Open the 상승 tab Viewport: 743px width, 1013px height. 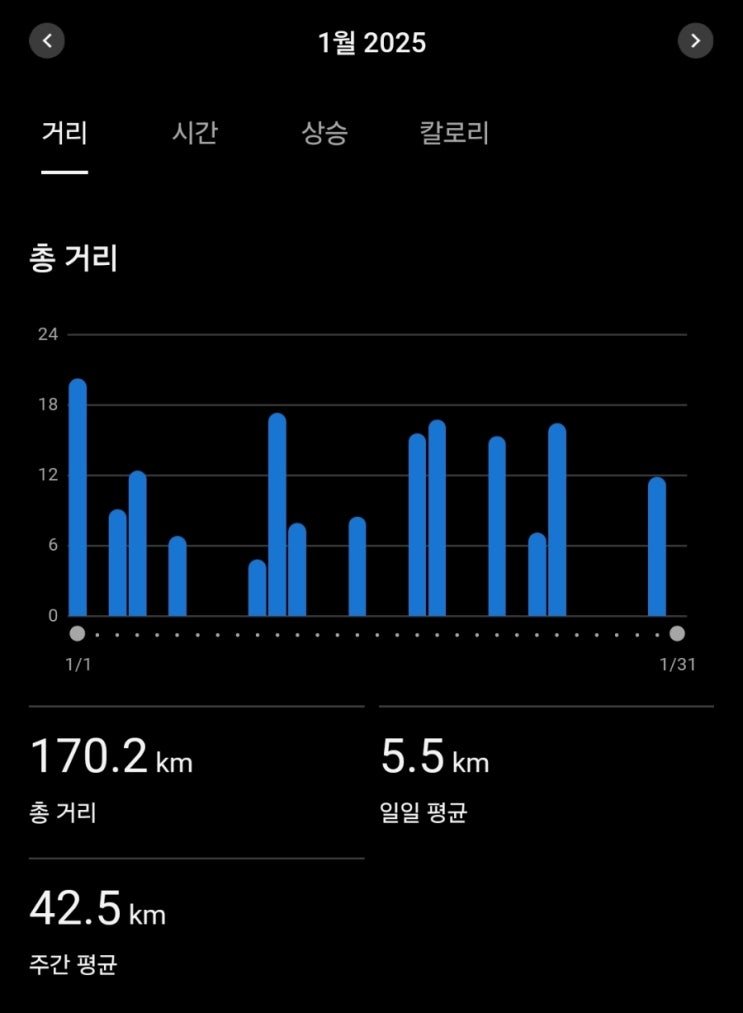[324, 133]
